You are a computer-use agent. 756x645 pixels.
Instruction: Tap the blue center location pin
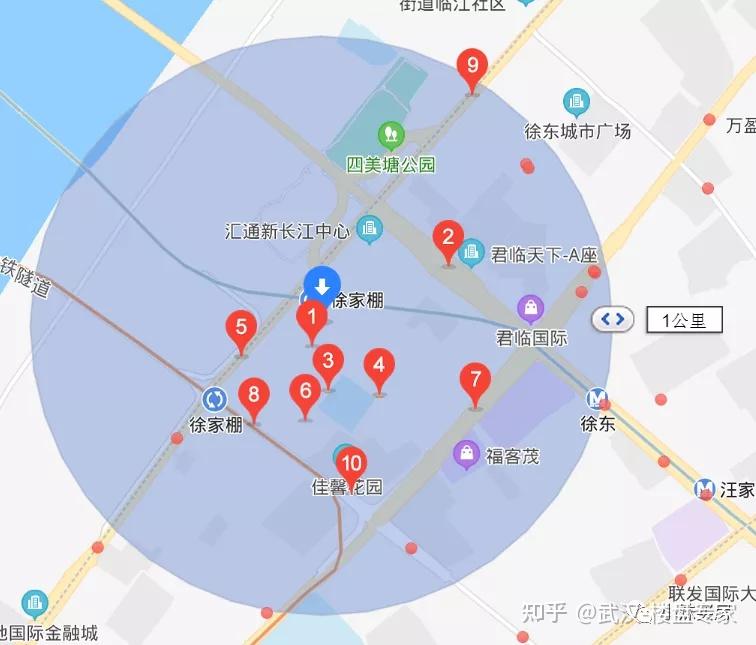[321, 285]
